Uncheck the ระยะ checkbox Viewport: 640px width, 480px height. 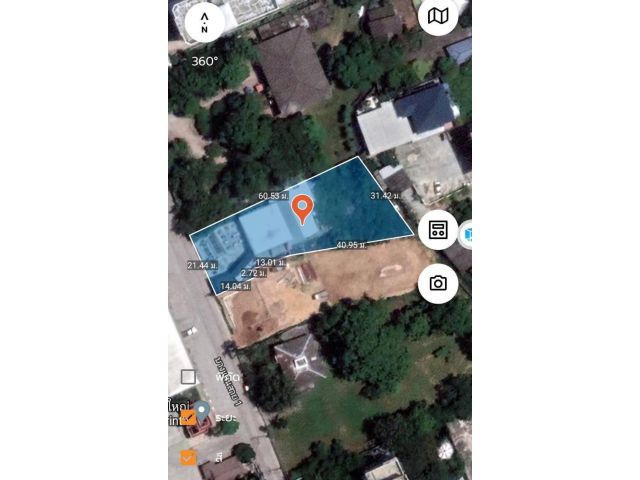[x=188, y=417]
